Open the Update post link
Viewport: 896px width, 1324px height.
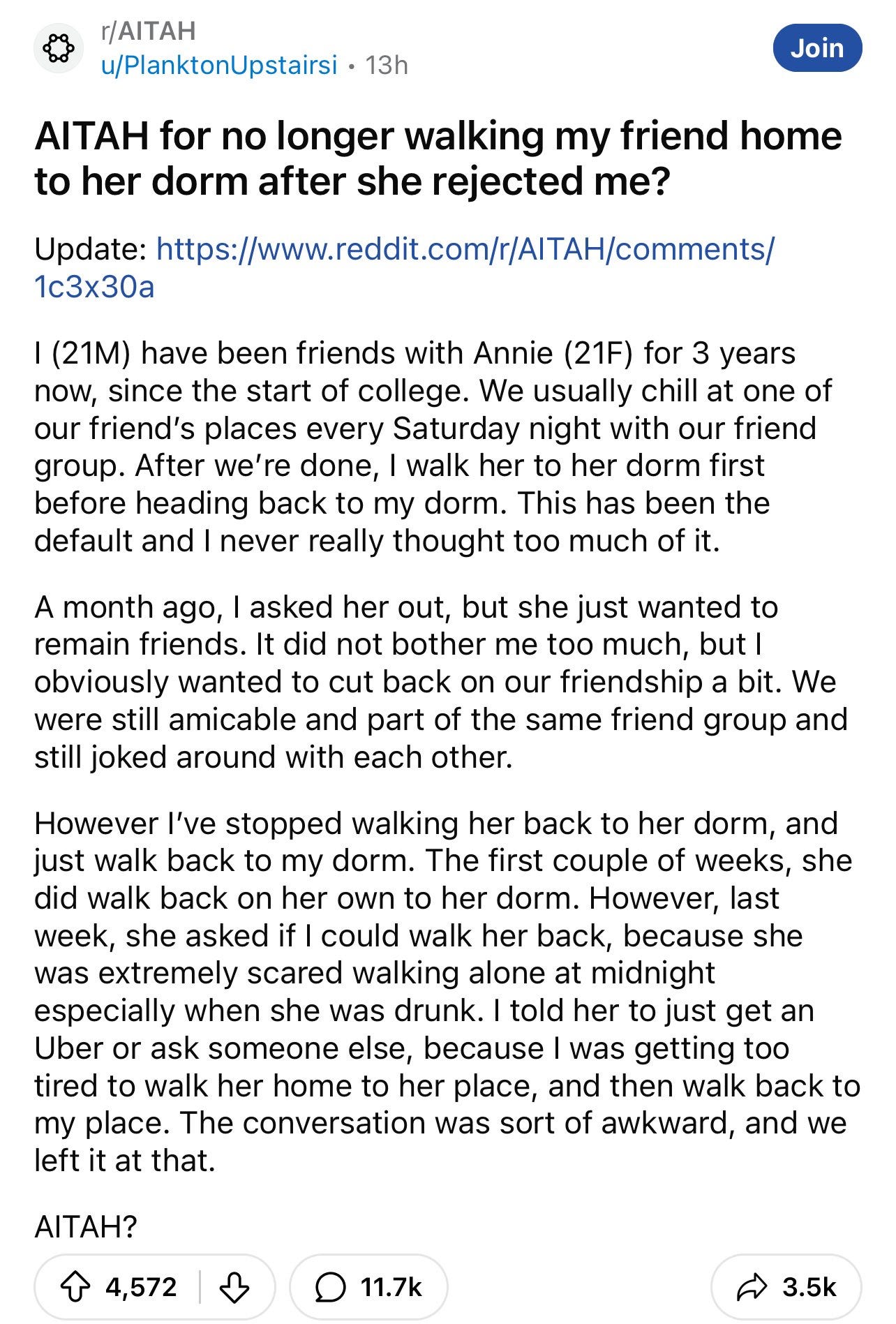403,267
